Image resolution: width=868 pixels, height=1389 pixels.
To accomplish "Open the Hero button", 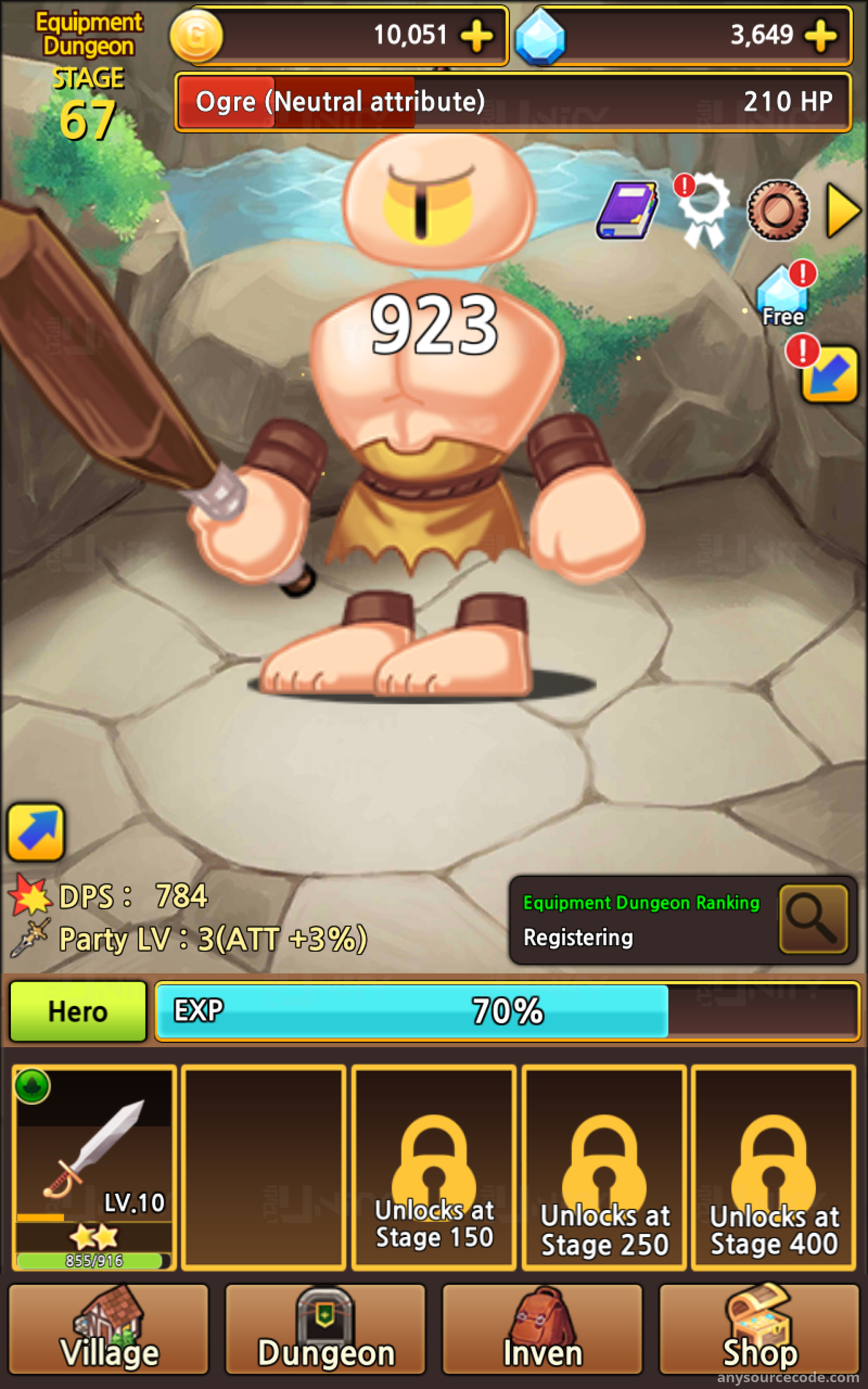I will tap(78, 1011).
